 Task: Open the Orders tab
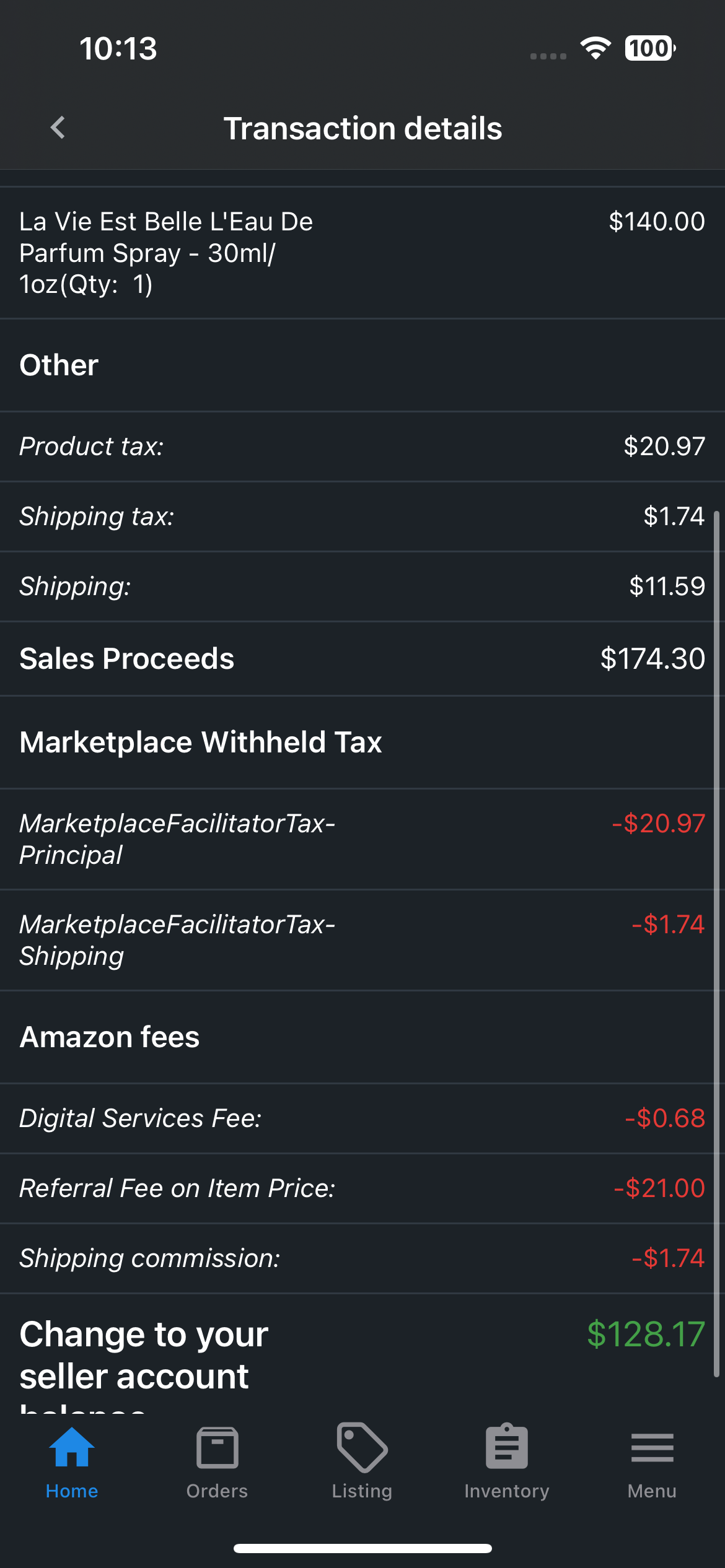(217, 1463)
